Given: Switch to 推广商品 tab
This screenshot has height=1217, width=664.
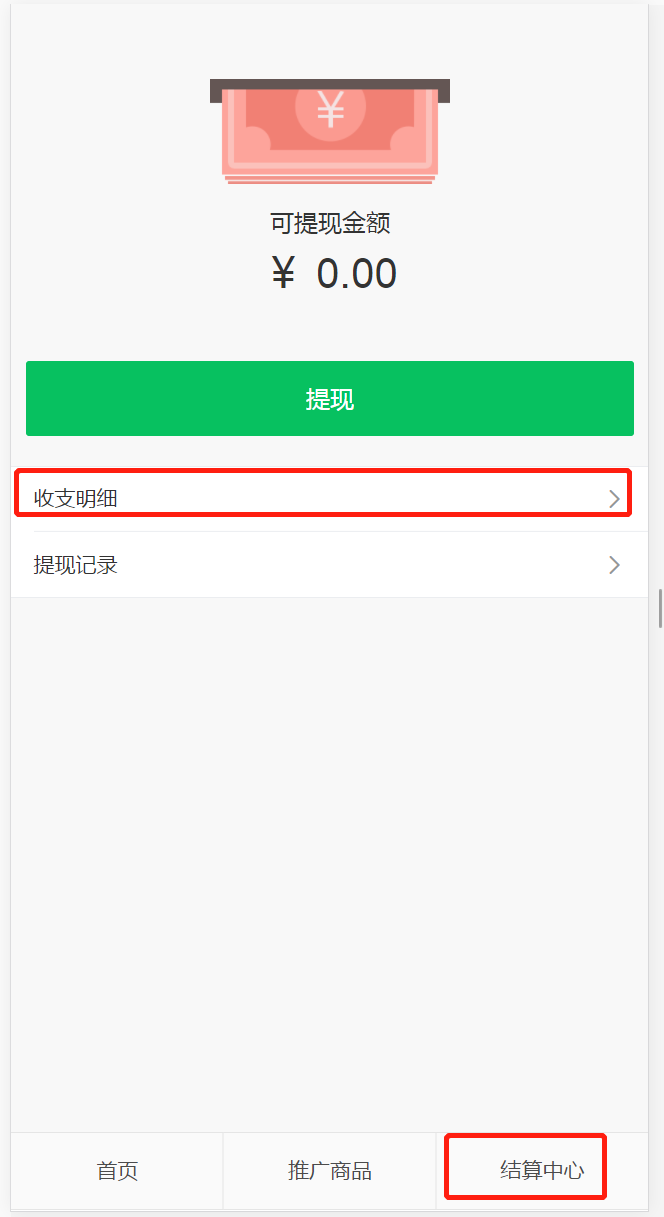Looking at the screenshot, I should click(x=330, y=1170).
